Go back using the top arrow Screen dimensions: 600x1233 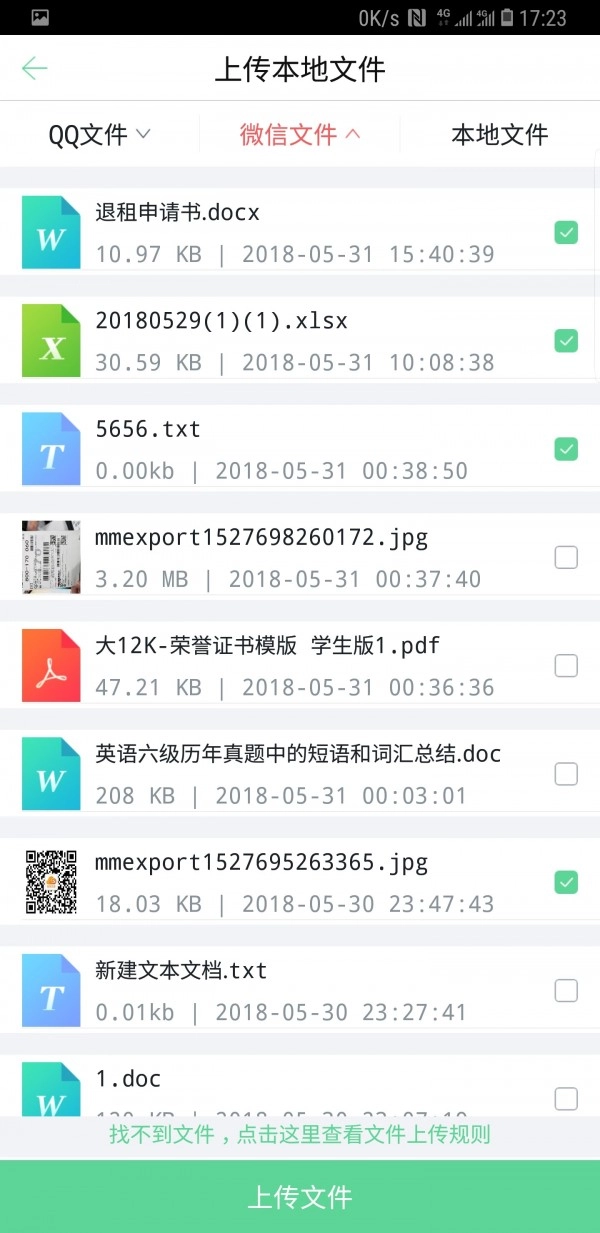click(35, 68)
